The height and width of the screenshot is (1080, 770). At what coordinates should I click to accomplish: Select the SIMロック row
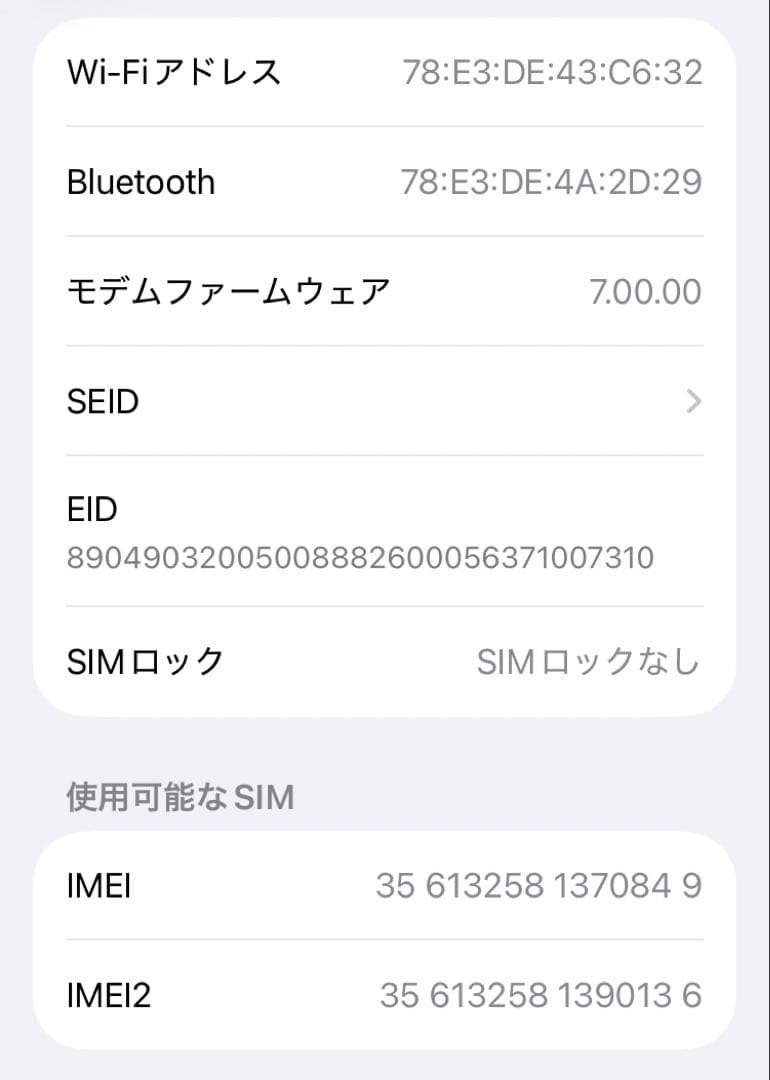pos(385,661)
